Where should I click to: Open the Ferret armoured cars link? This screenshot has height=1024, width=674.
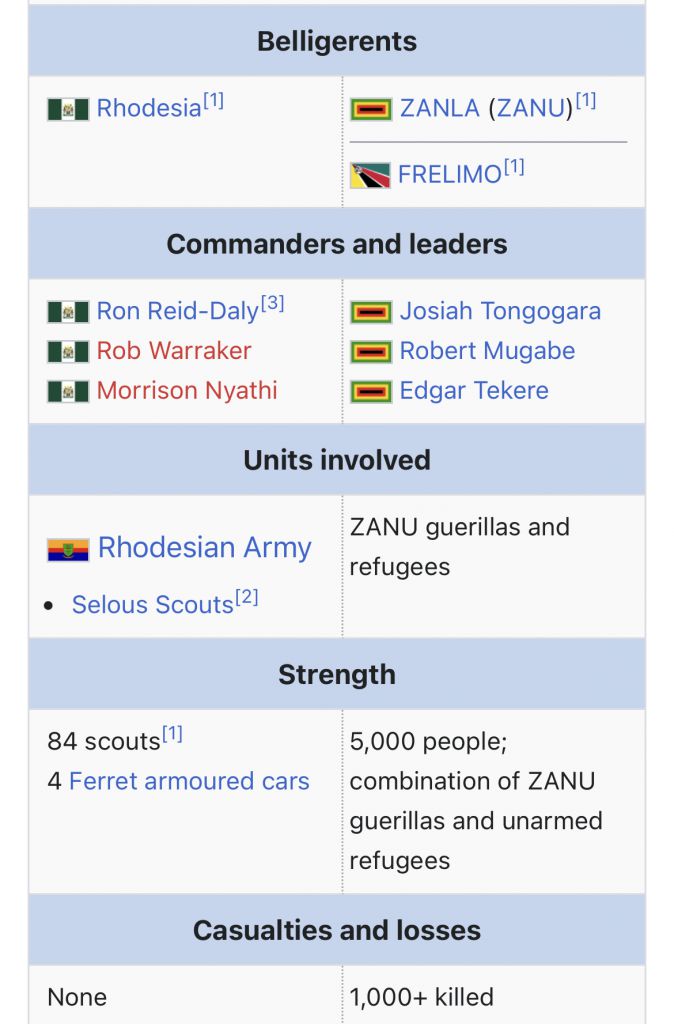coord(189,782)
